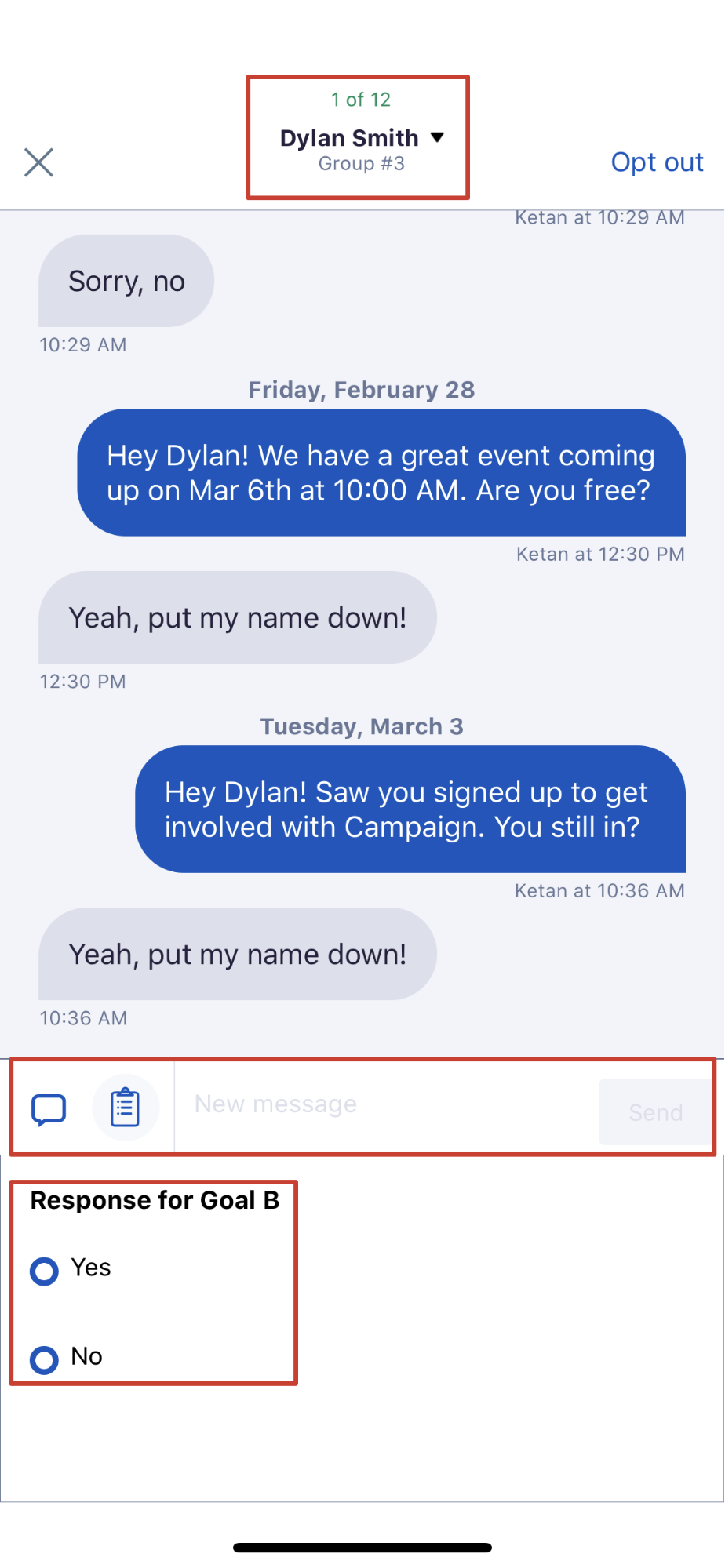725x1568 pixels.
Task: Open the canned replies chat bubble icon
Action: 49,1109
